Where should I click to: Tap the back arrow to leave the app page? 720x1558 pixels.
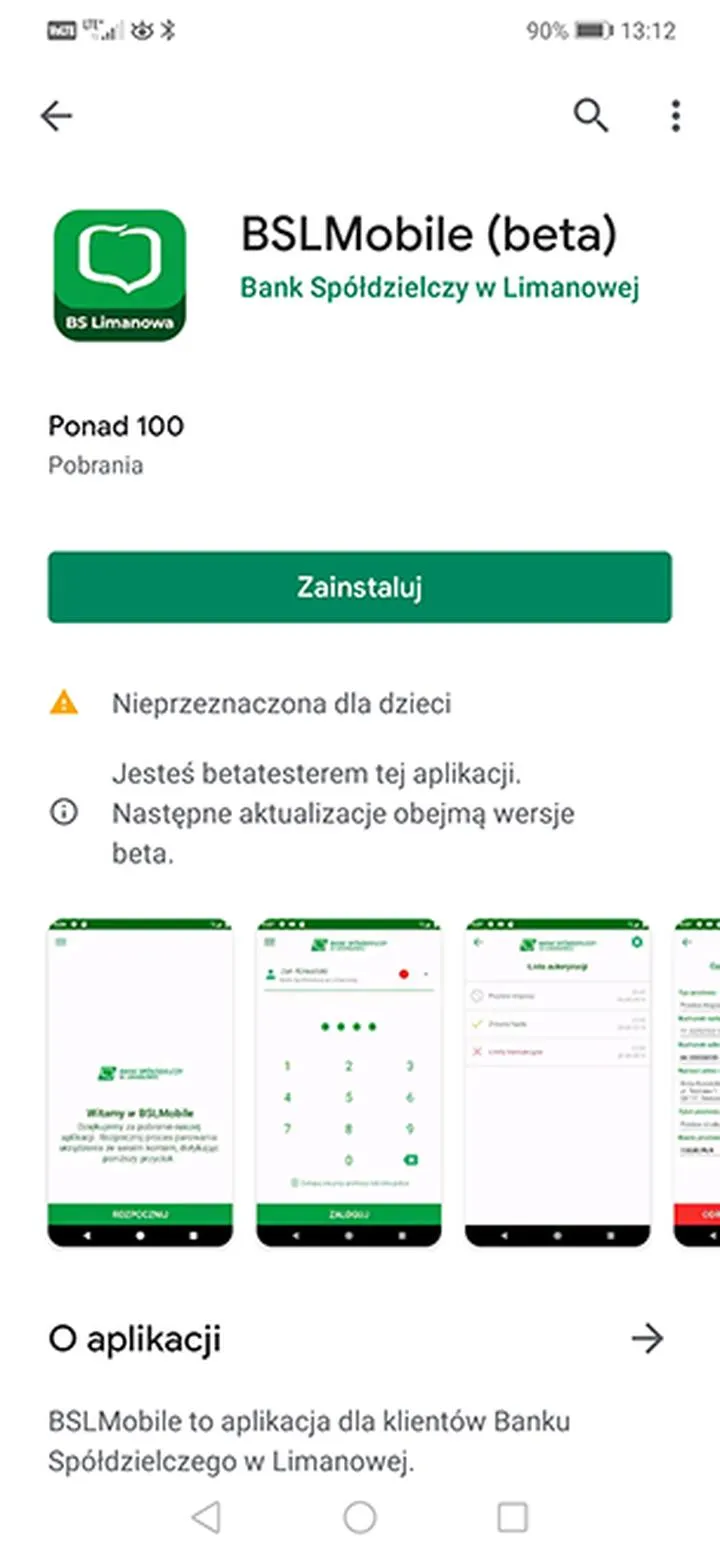[57, 115]
